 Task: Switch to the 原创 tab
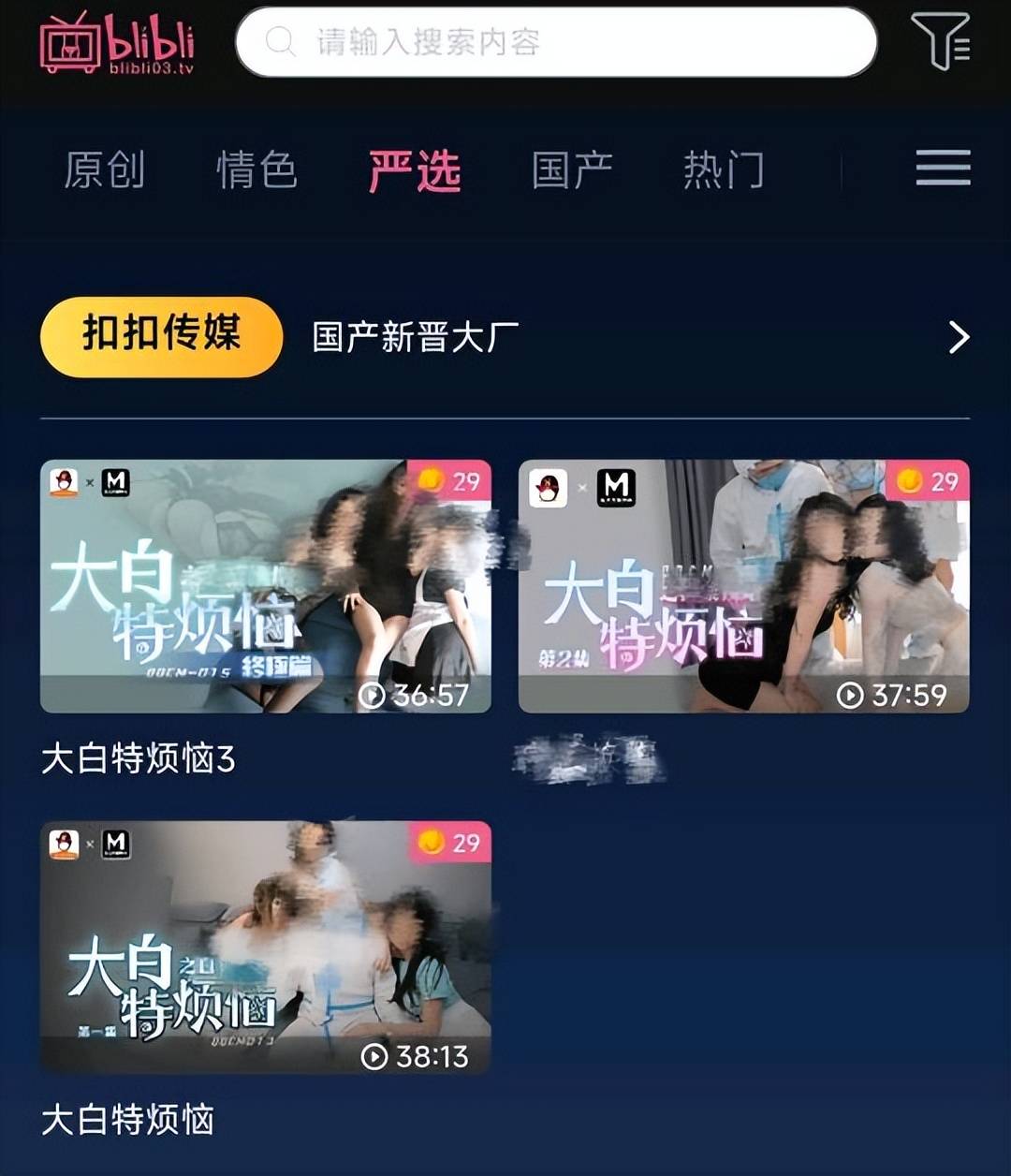click(x=105, y=170)
